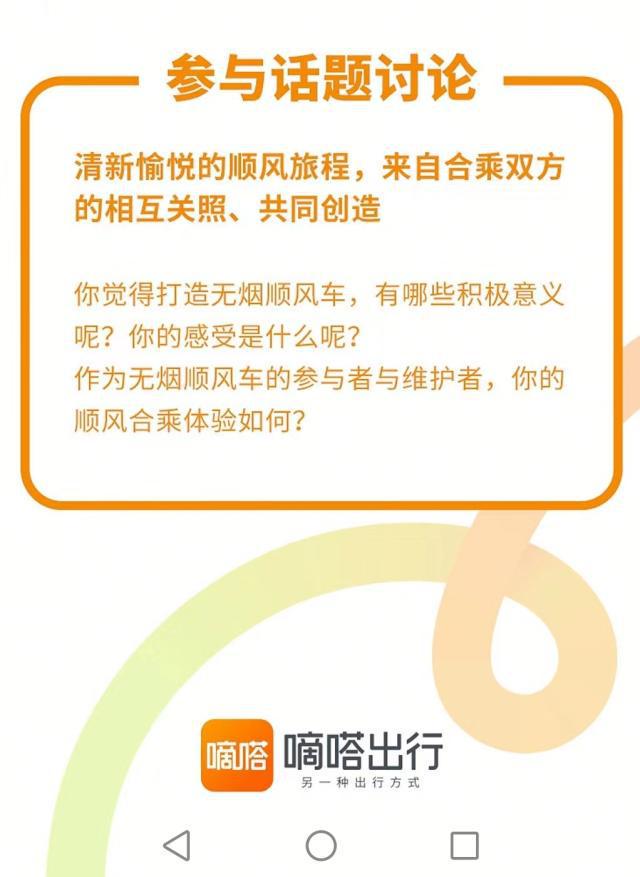Go to the home screen via circle button

pos(321,845)
